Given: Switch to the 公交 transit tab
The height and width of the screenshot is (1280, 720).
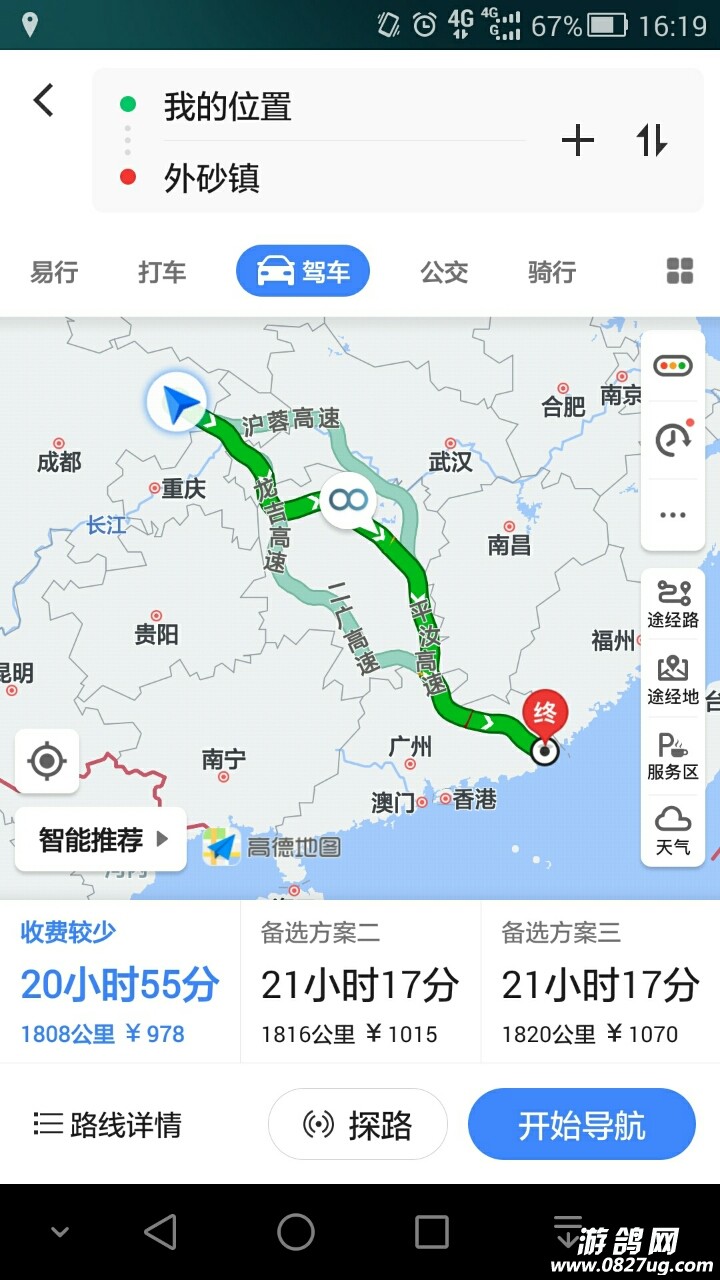Looking at the screenshot, I should [x=444, y=272].
